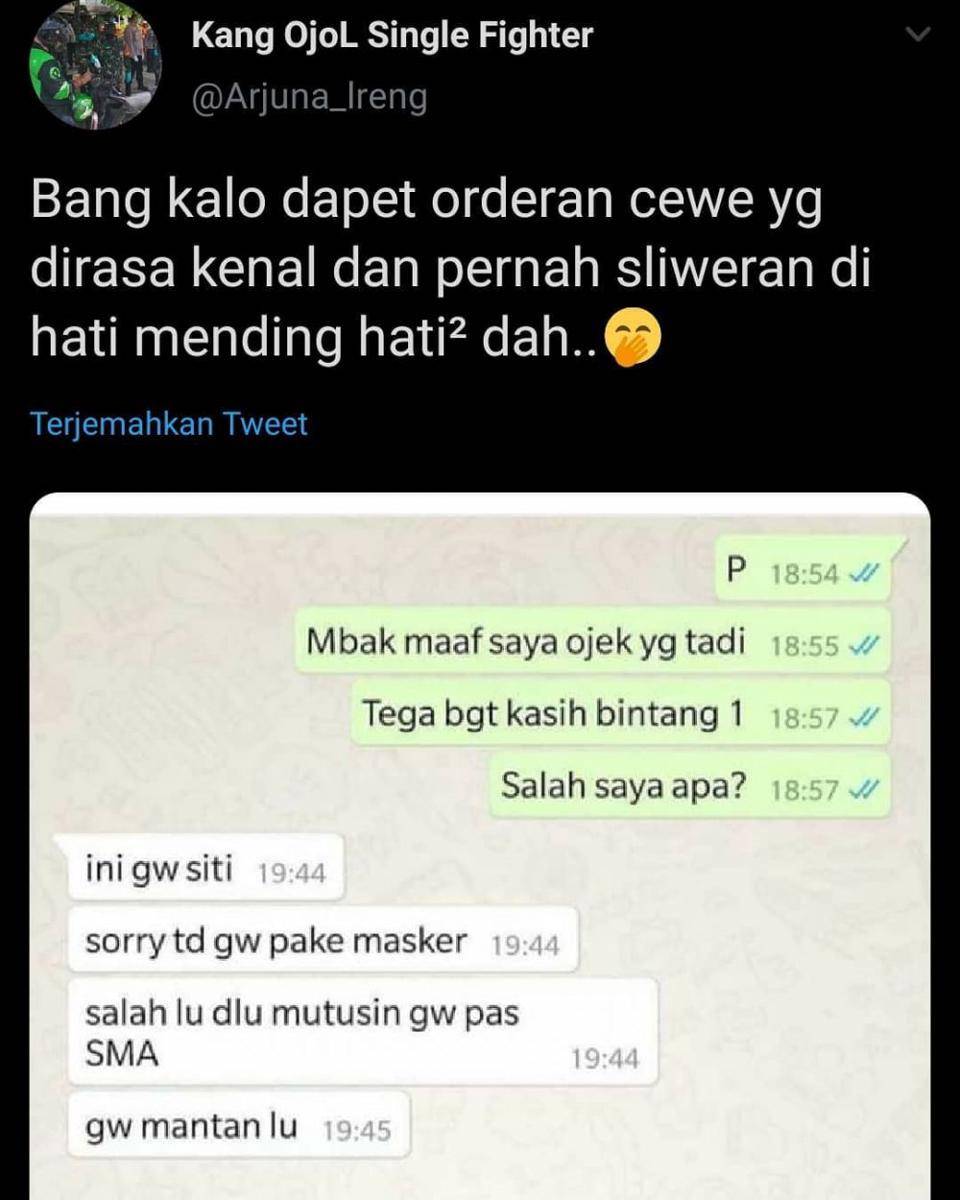
Task: Open Kang OjoL Single Fighter's profile avatar
Action: coord(95,65)
